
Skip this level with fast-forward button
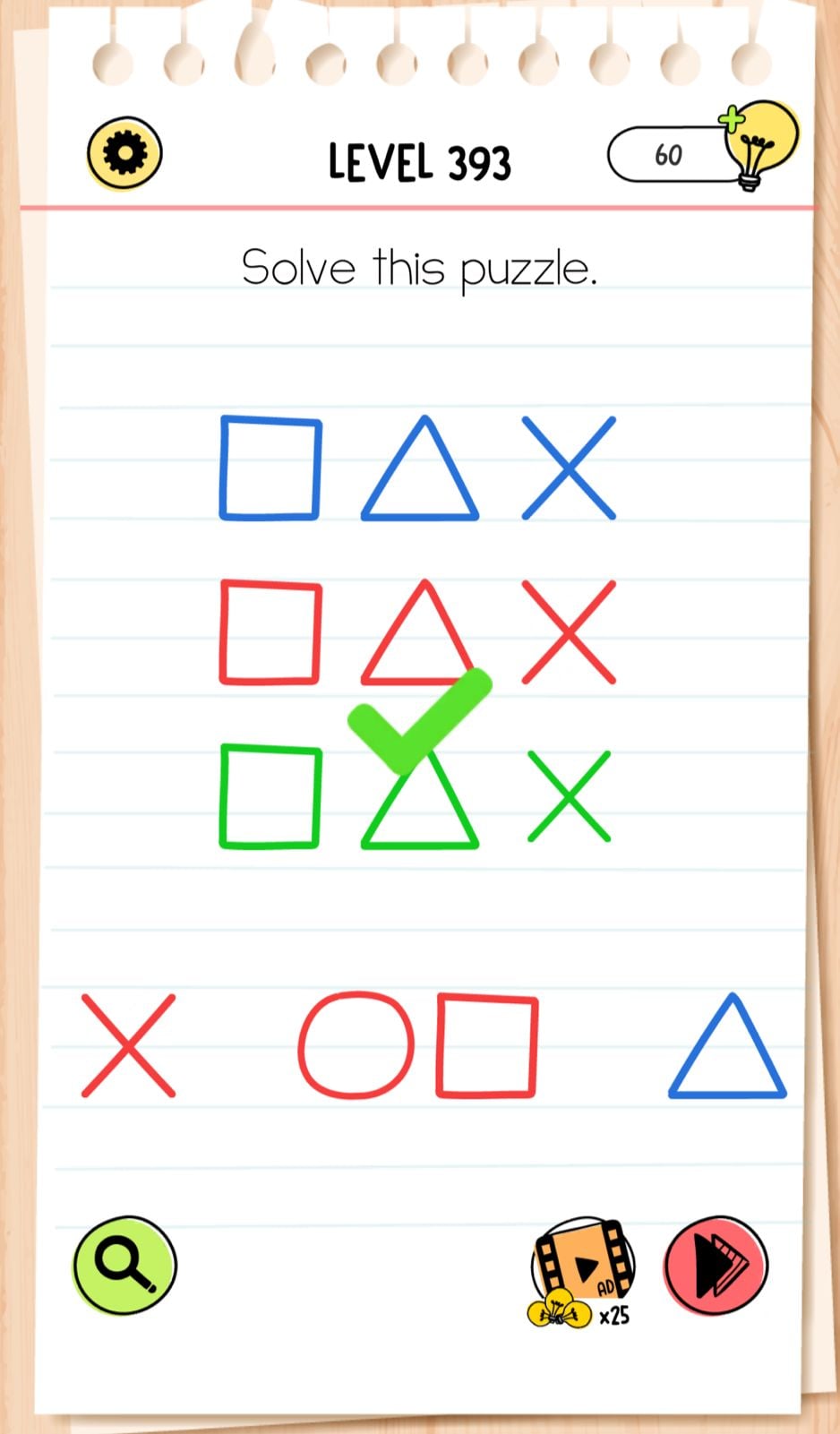(716, 1265)
